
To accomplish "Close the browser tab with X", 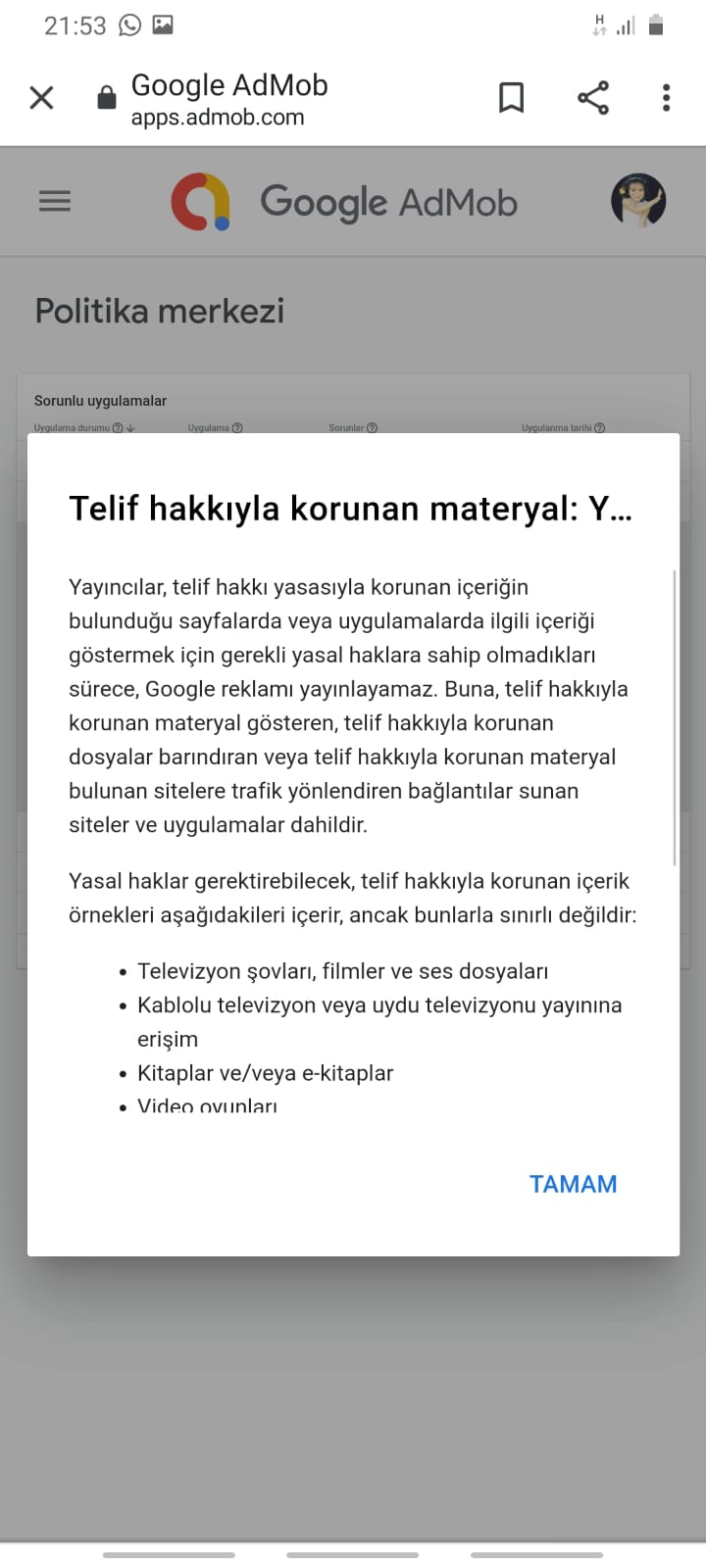I will (41, 98).
